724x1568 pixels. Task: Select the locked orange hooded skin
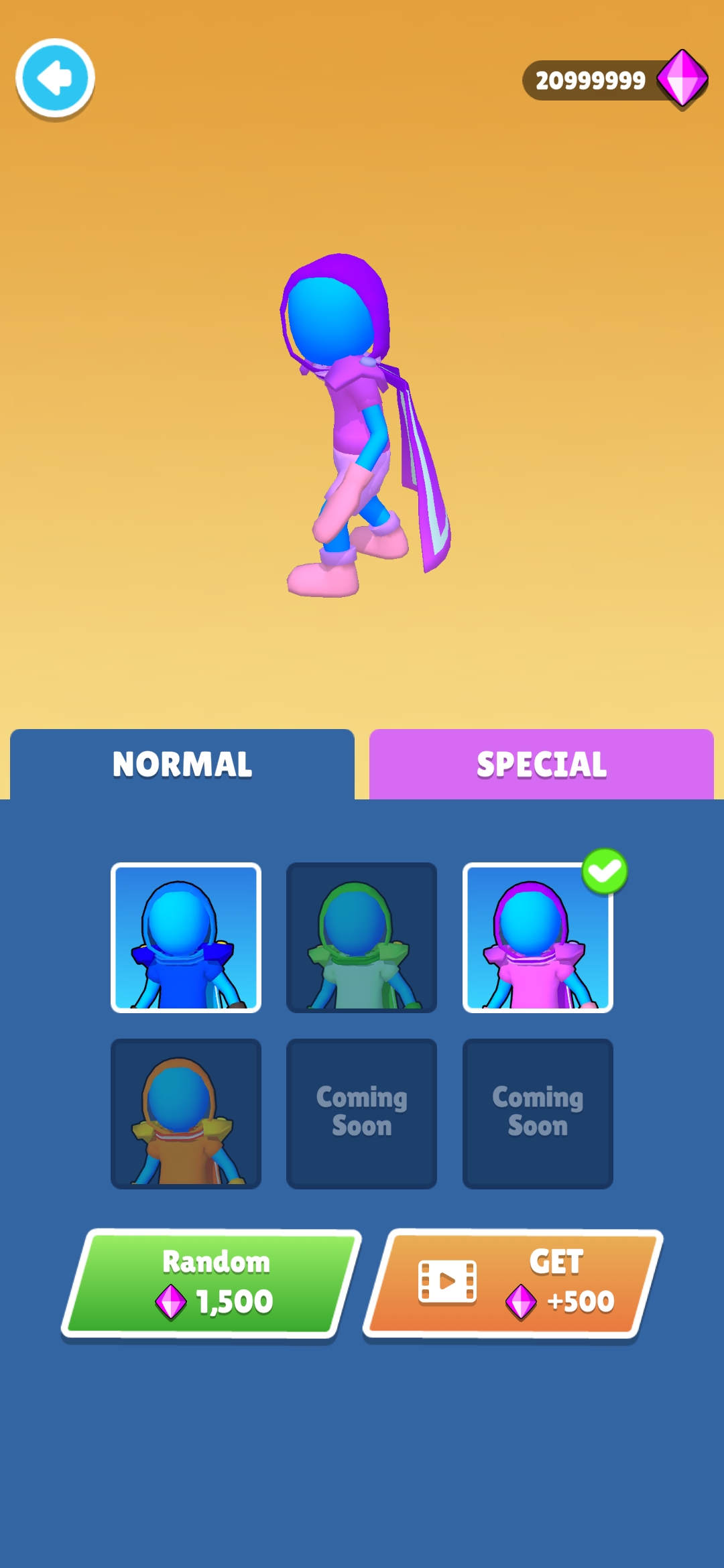pos(186,1114)
